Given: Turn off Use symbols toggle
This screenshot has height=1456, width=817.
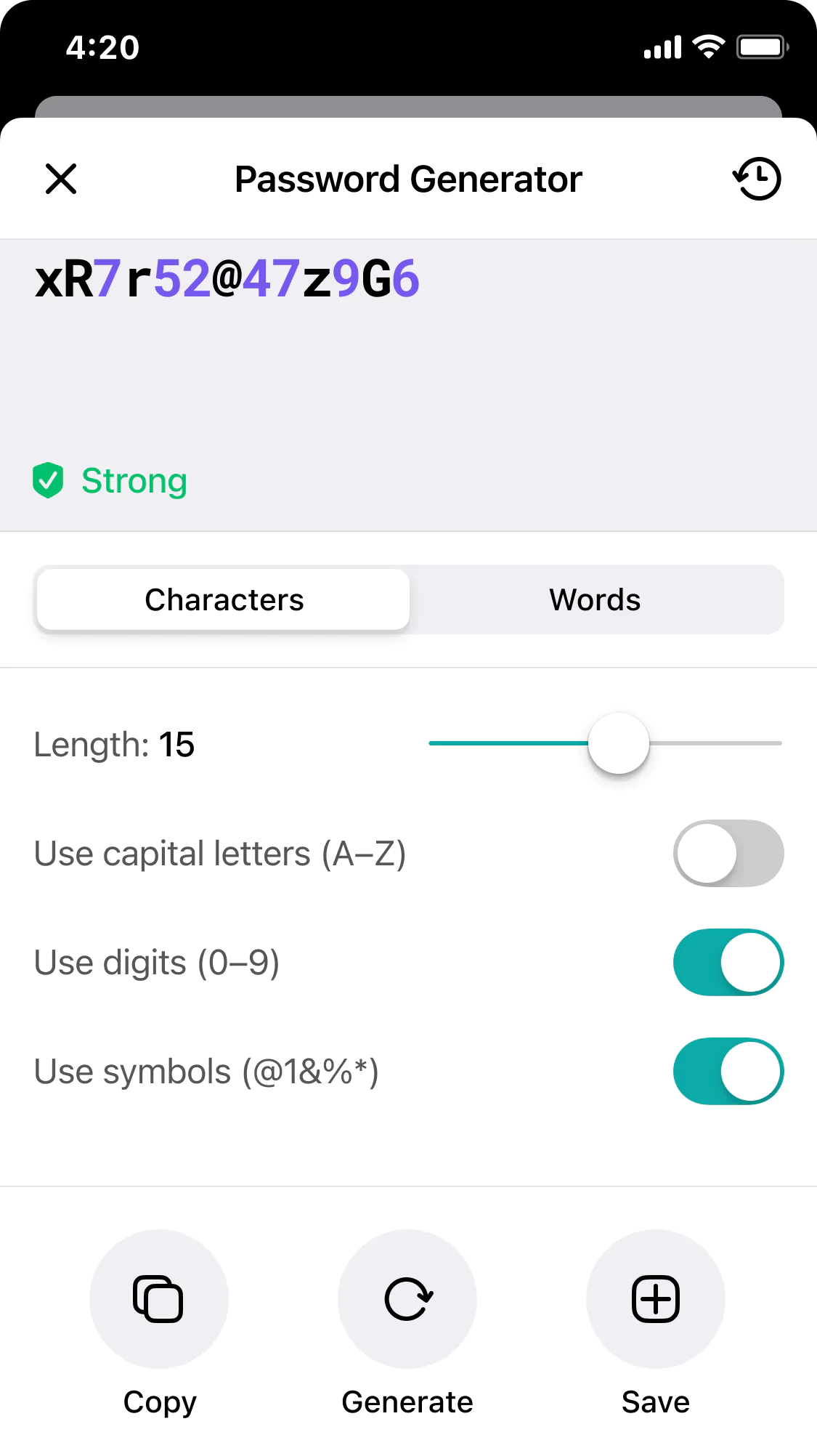Looking at the screenshot, I should point(728,1071).
